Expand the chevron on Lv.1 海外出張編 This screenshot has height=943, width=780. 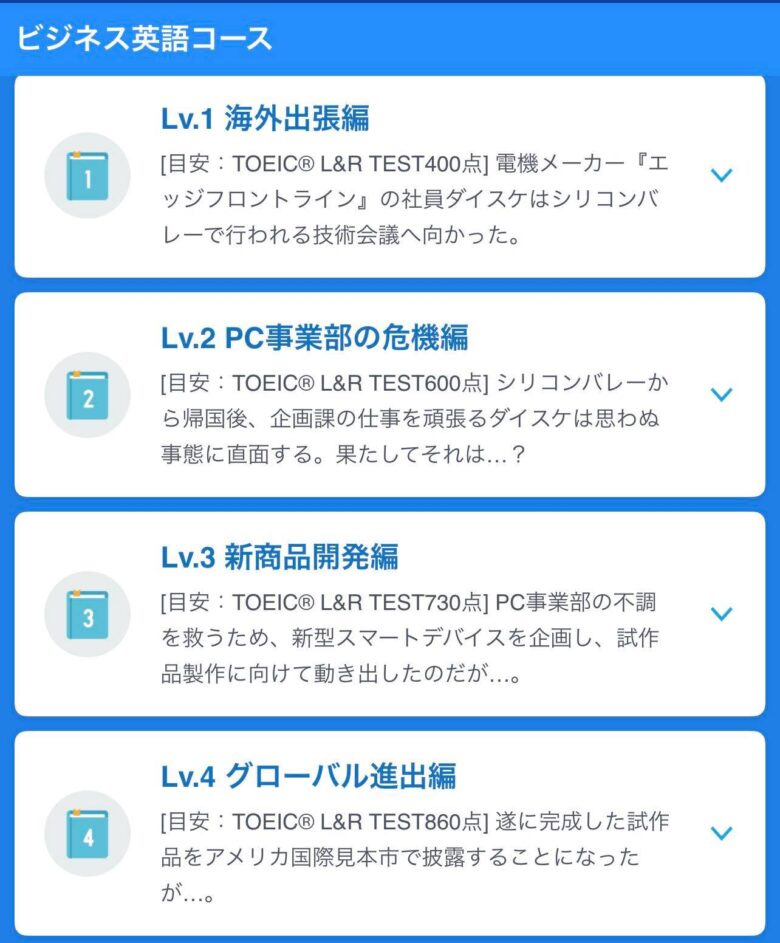pyautogui.click(x=721, y=176)
